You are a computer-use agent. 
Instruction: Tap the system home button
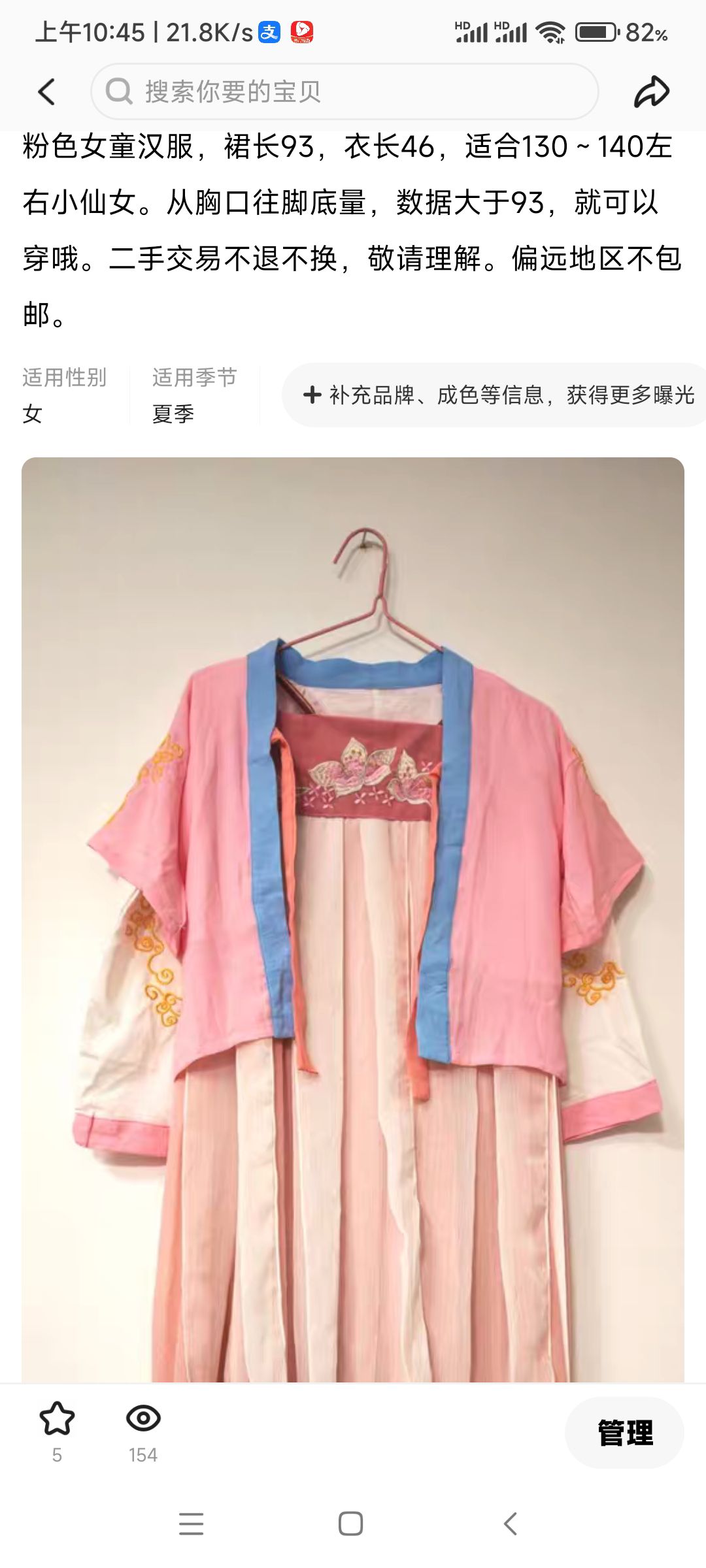(x=350, y=1524)
